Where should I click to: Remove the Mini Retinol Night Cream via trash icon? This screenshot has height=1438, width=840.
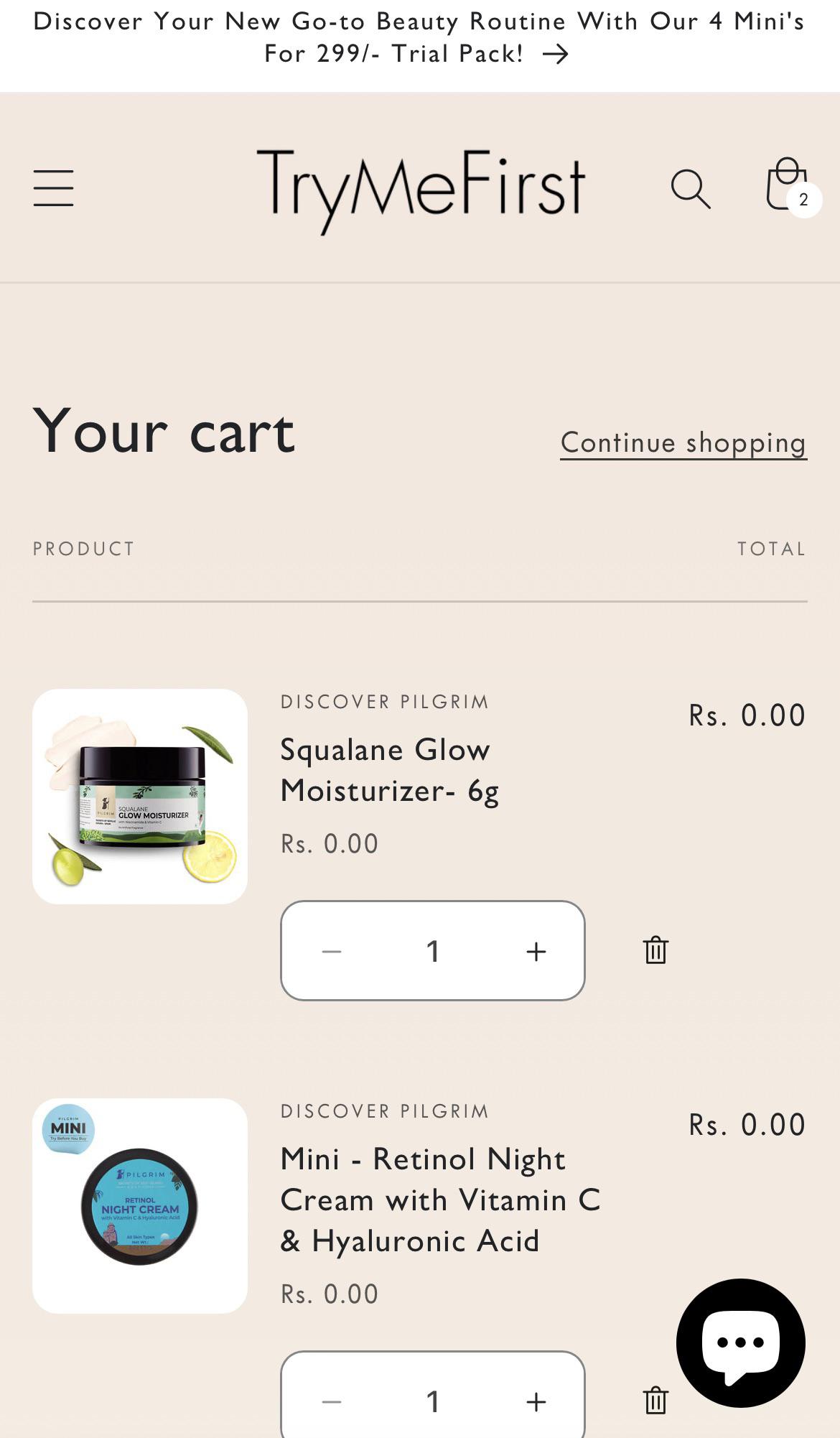coord(655,1398)
